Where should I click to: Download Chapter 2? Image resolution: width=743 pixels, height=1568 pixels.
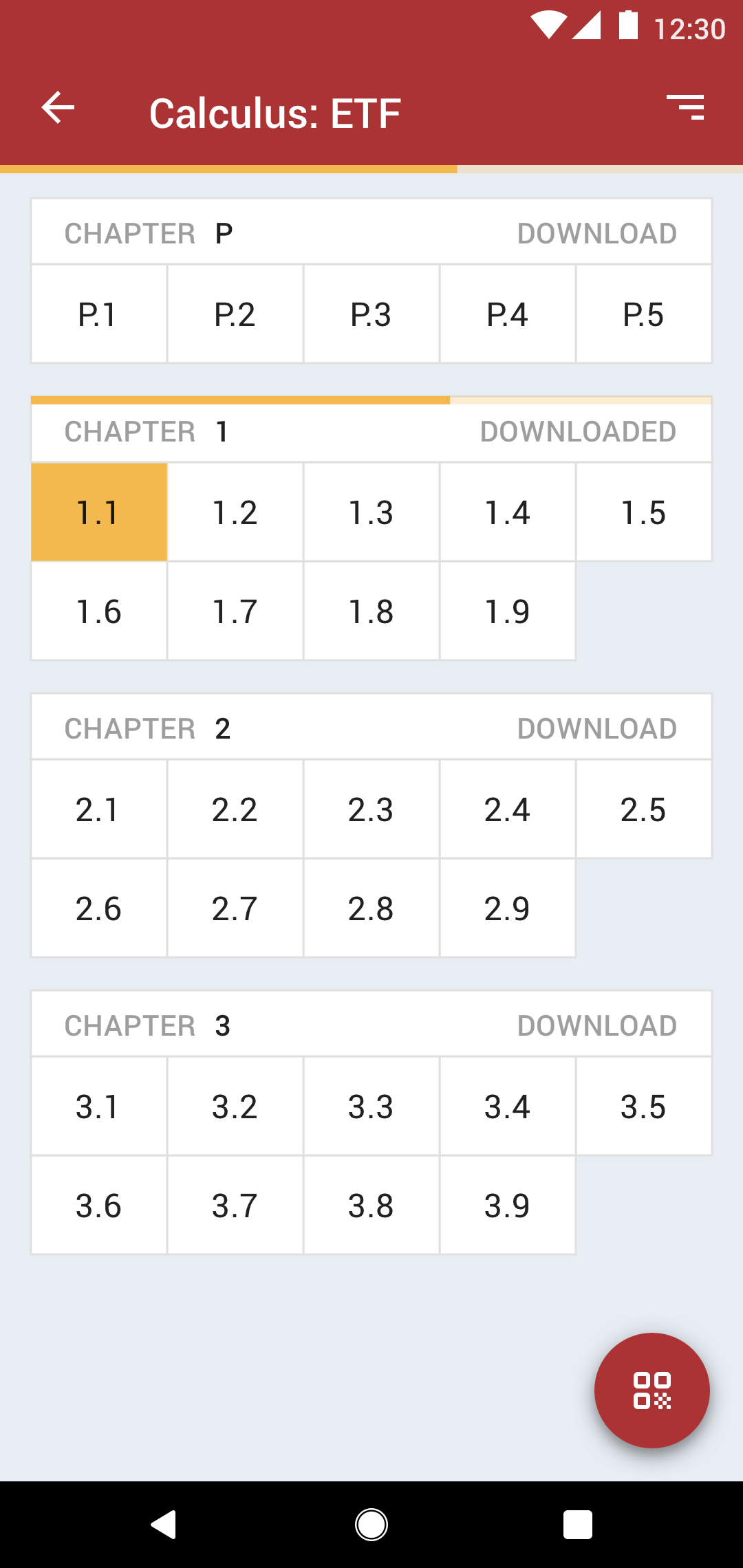coord(596,729)
